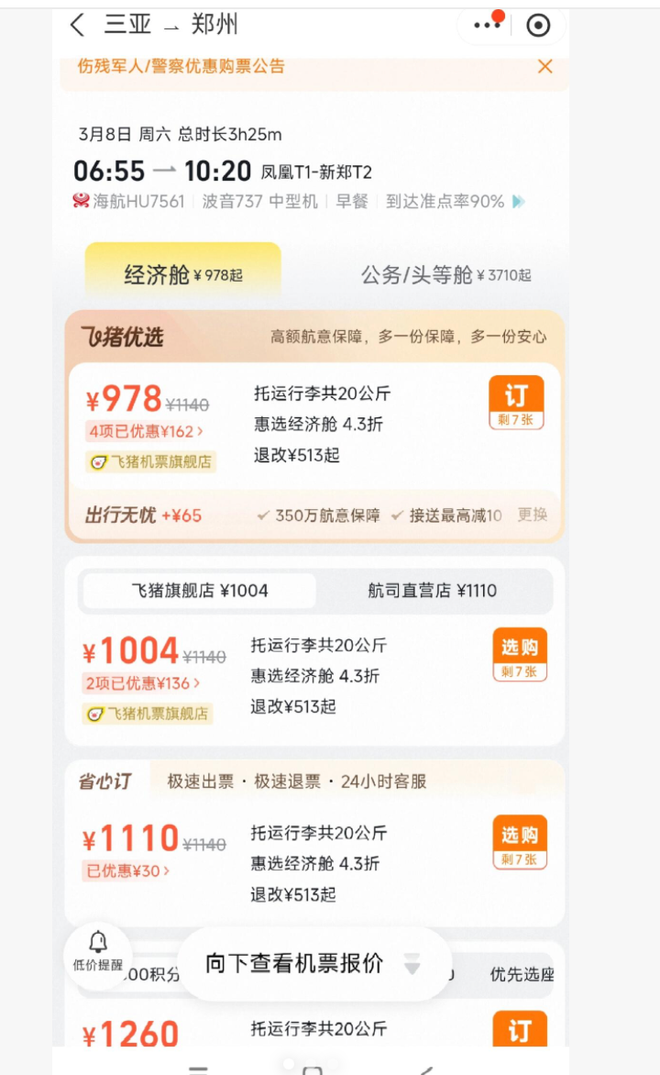The width and height of the screenshot is (660, 1075).
Task: Open the three-dot more menu
Action: [x=487, y=25]
